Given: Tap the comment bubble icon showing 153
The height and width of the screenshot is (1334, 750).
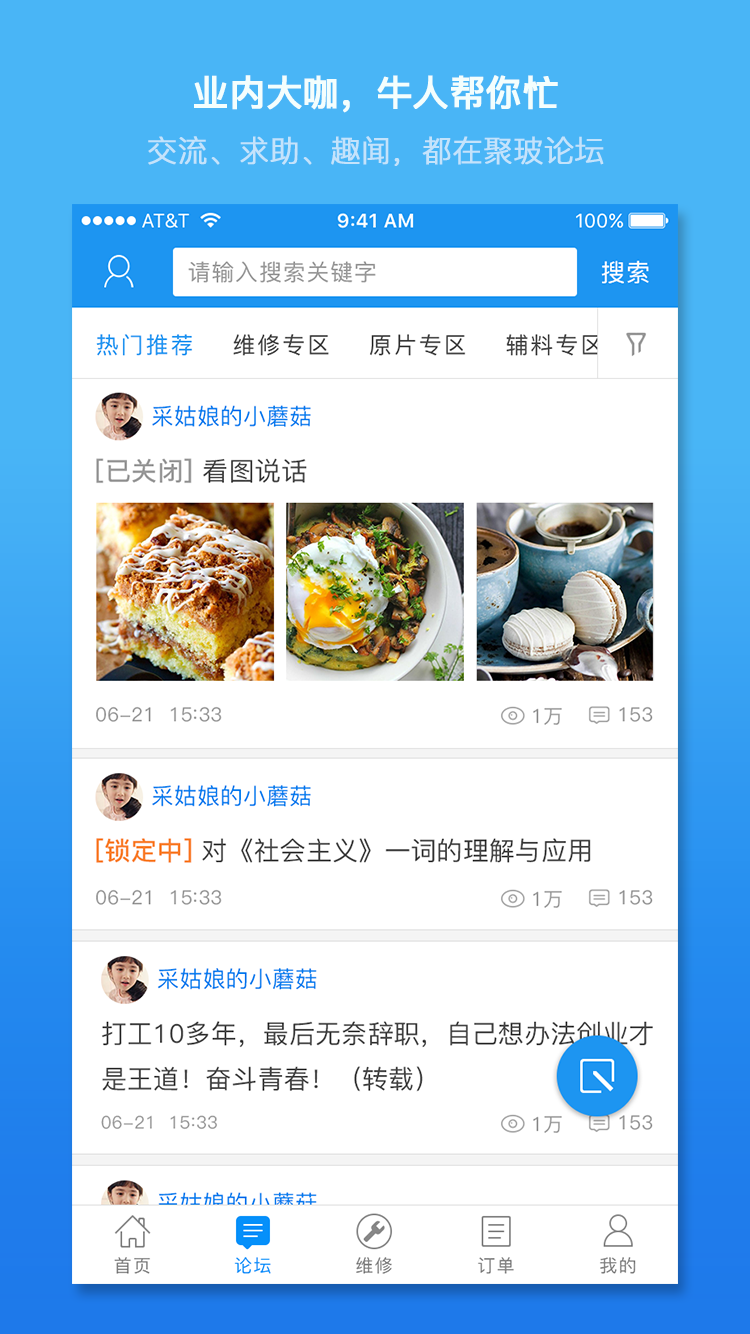Looking at the screenshot, I should pyautogui.click(x=599, y=714).
